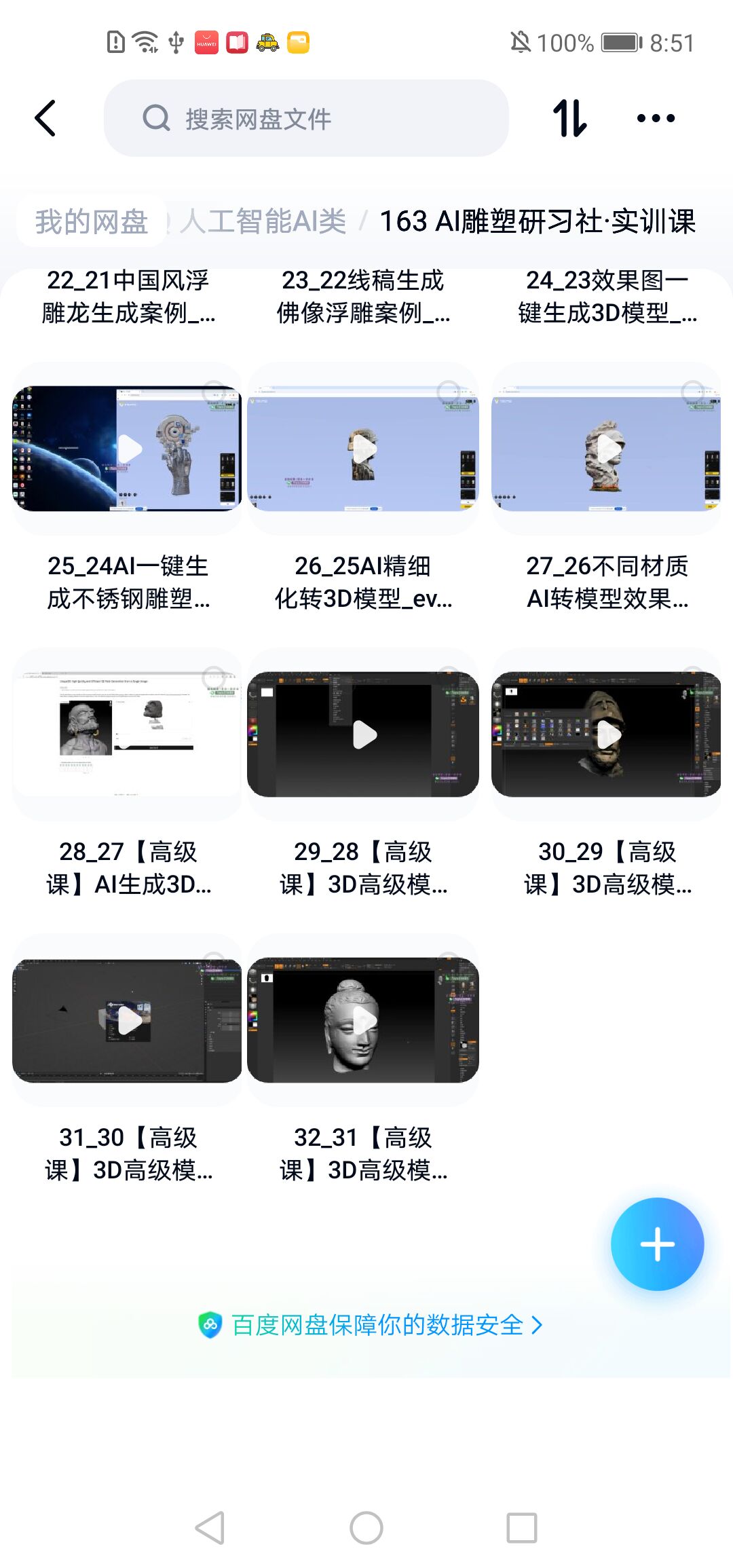Play video 26_25AI精细化转3D模型
Viewport: 733px width, 1568px height.
click(363, 449)
